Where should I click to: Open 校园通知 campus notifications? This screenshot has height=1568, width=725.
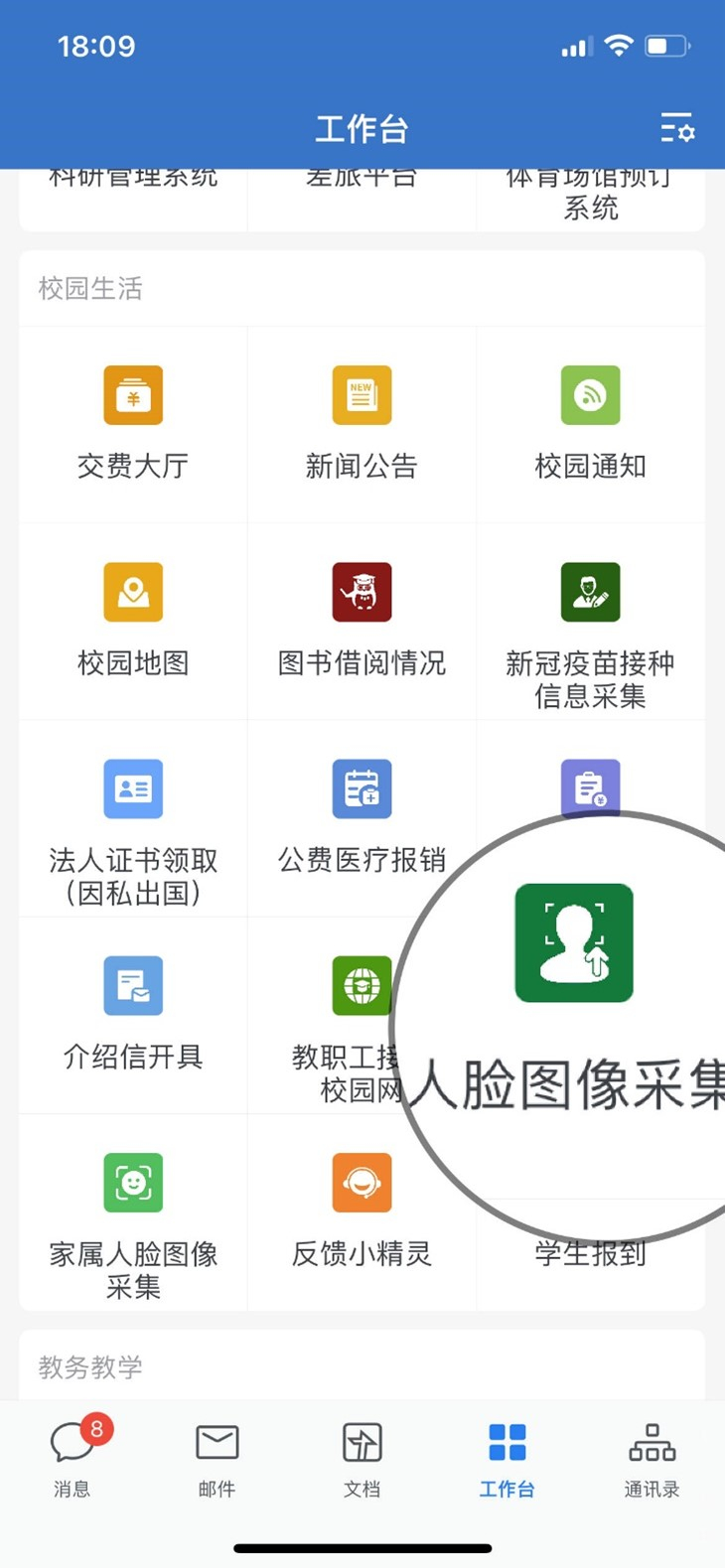coord(590,423)
